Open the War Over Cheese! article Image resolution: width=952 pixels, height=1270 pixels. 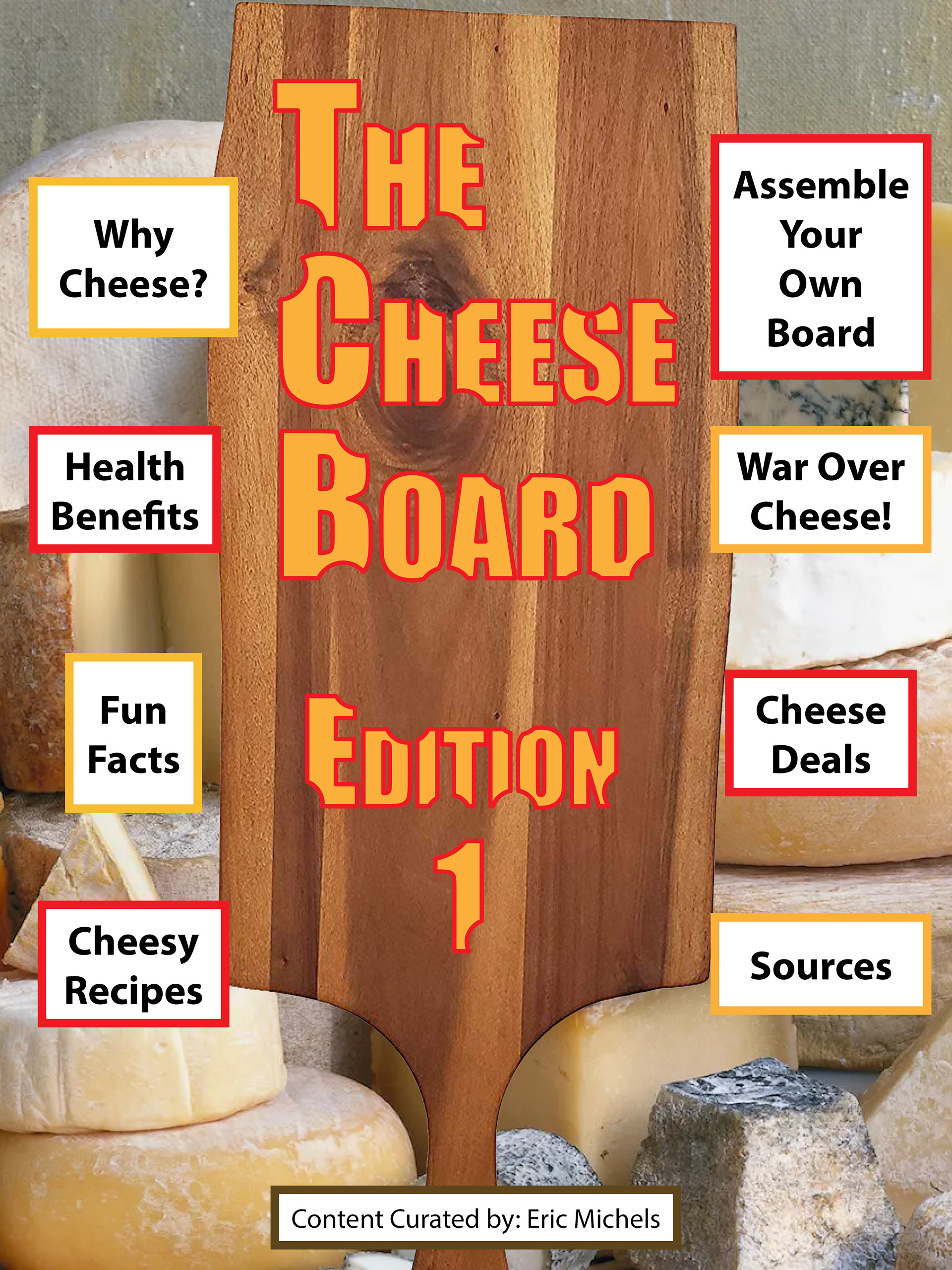[821, 490]
